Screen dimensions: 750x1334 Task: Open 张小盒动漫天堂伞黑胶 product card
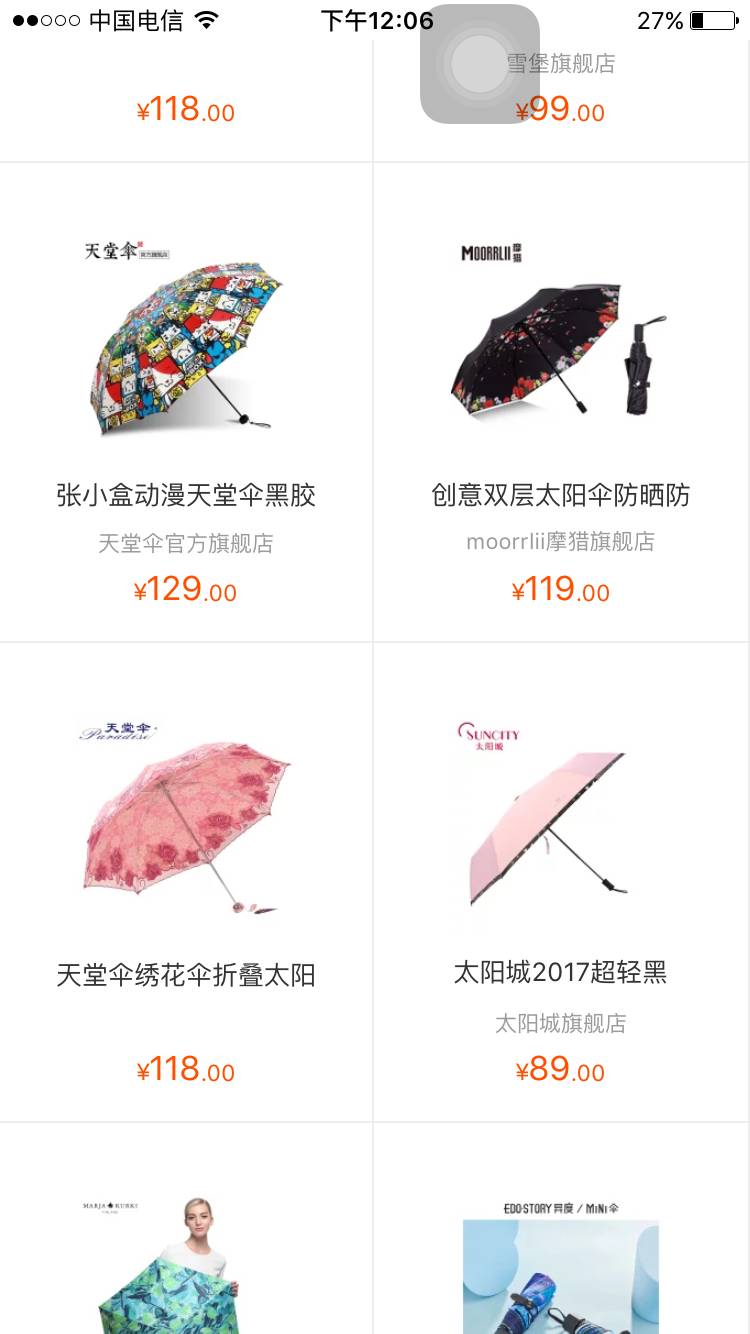tap(186, 400)
